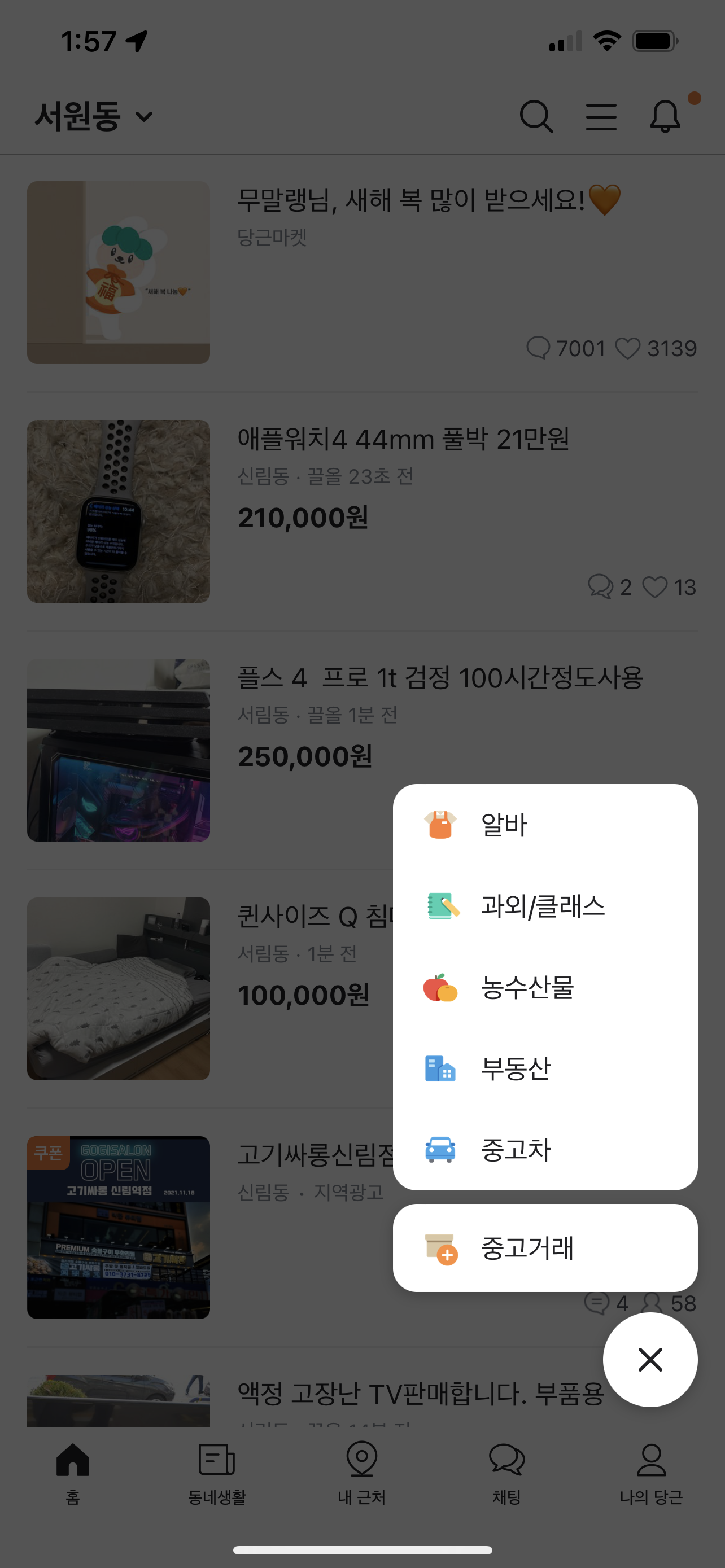Choose 과외/클래스 option
Image resolution: width=725 pixels, height=1568 pixels.
[x=544, y=906]
